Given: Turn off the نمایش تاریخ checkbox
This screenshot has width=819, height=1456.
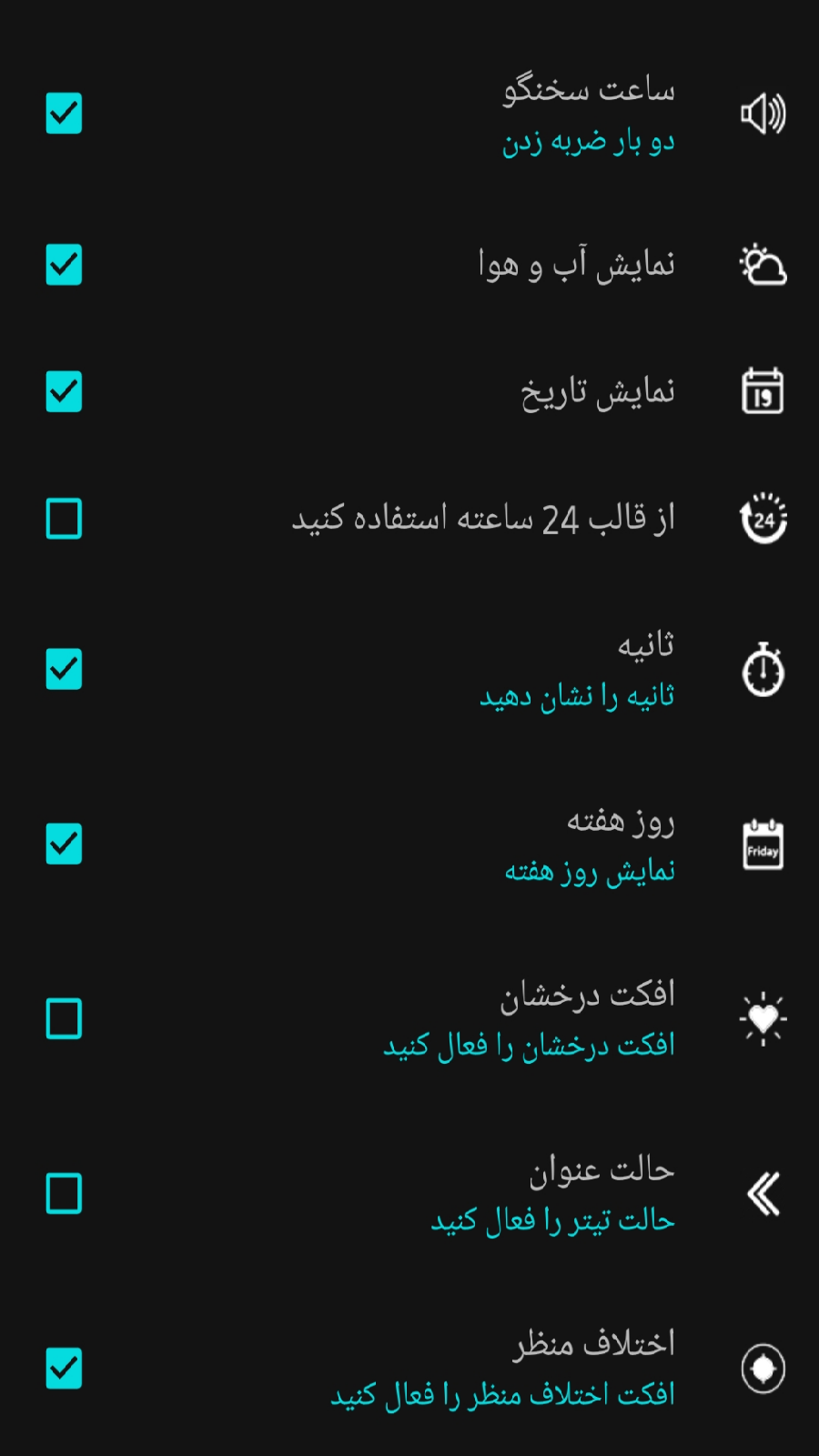Looking at the screenshot, I should (64, 391).
